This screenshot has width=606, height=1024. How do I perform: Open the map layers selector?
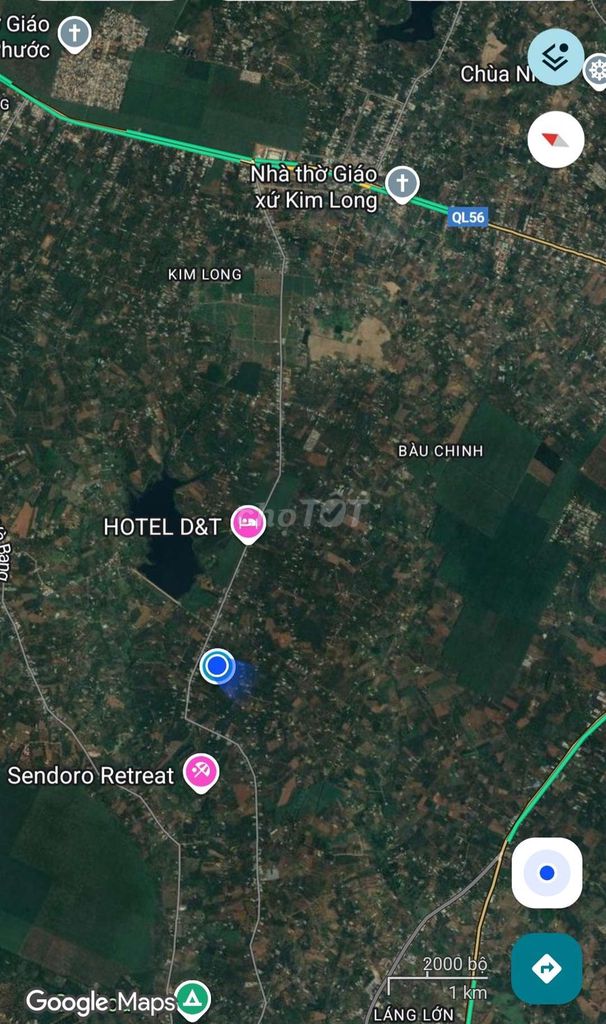[556, 57]
